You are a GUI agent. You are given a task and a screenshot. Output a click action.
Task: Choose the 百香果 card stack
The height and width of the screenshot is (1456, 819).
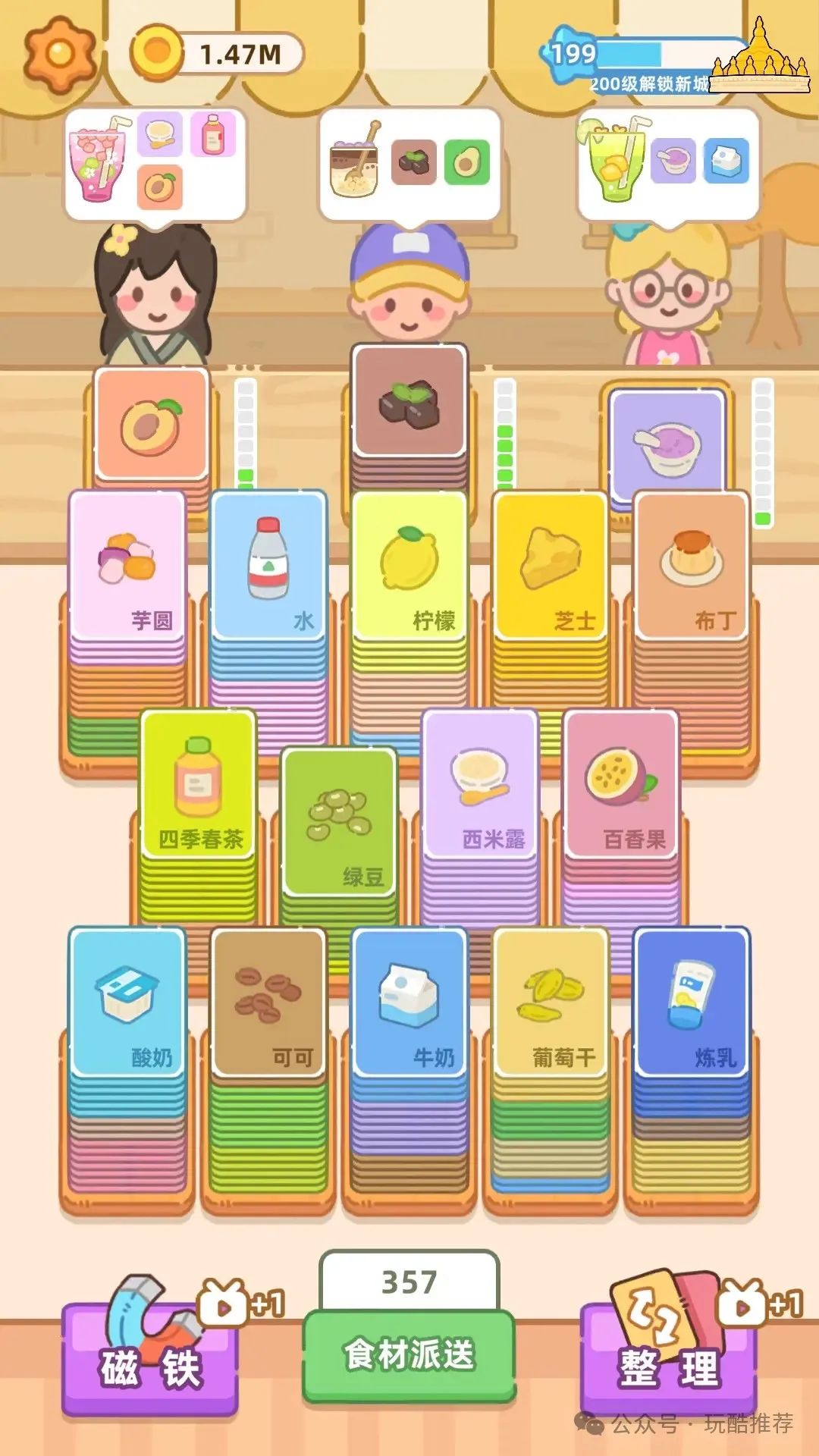pyautogui.click(x=621, y=783)
